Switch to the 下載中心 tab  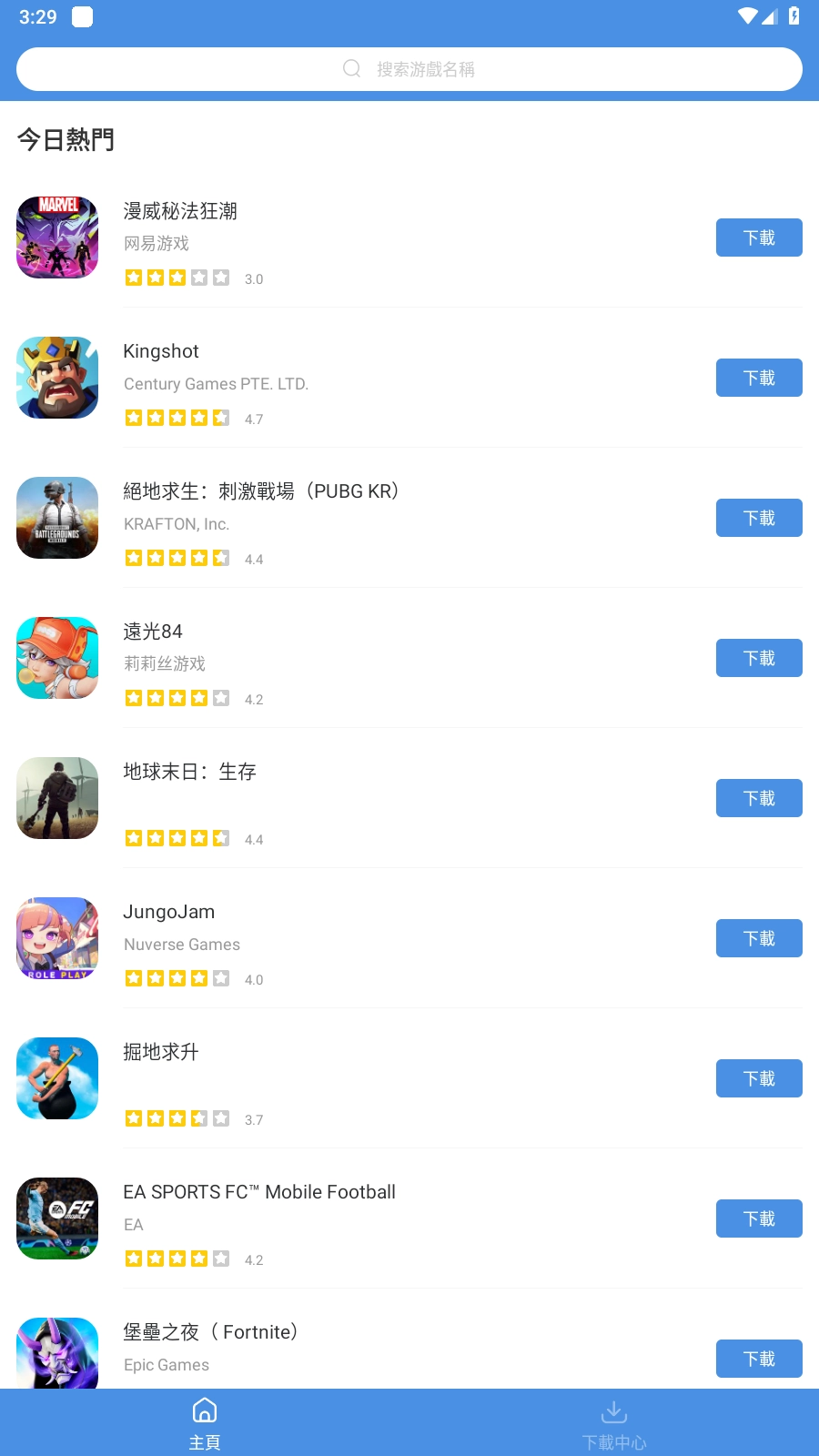[614, 1421]
